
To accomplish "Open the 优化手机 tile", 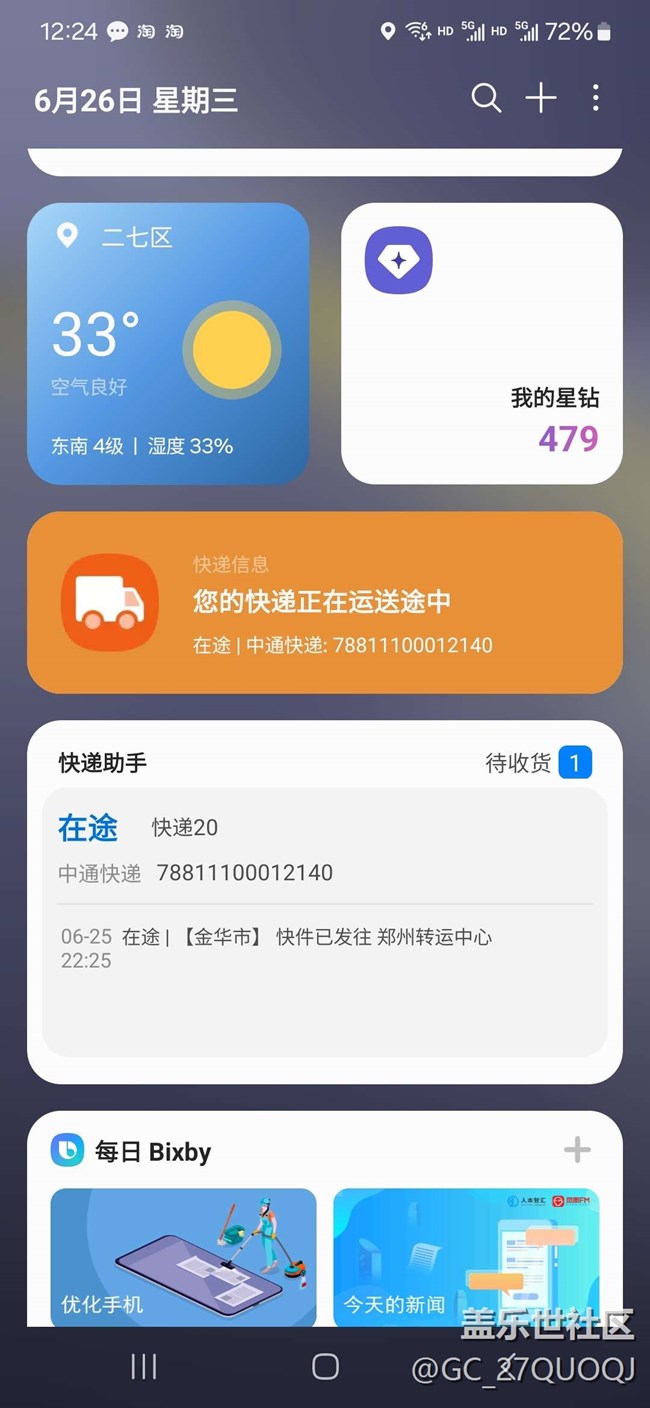I will coord(184,1257).
